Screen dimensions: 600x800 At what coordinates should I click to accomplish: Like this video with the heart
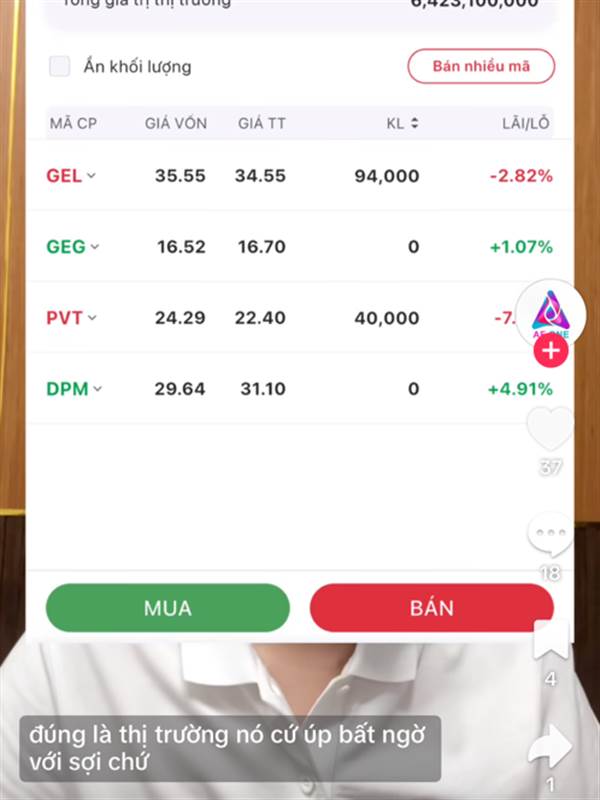(x=550, y=429)
